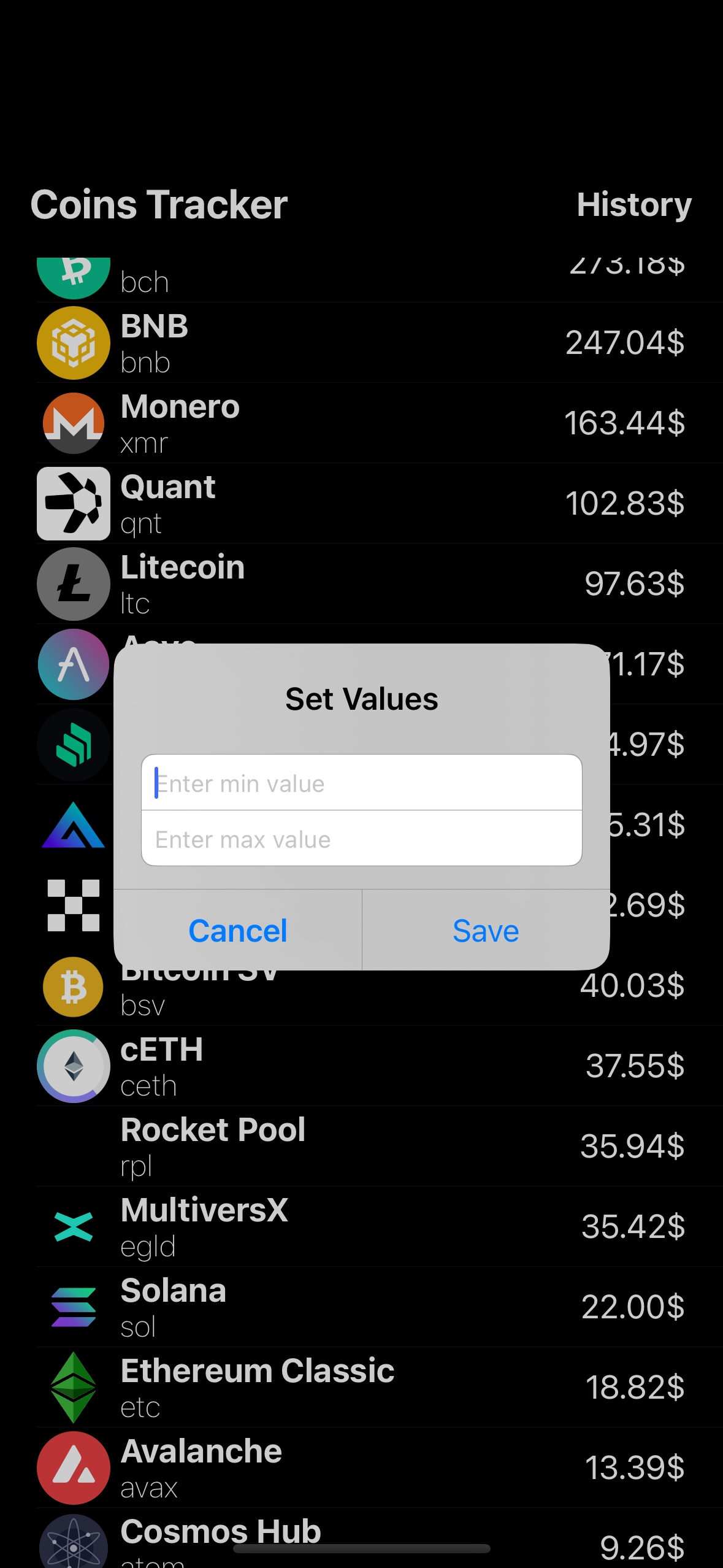Viewport: 723px width, 1568px height.
Task: Tap the cETH coin icon
Action: click(73, 1066)
